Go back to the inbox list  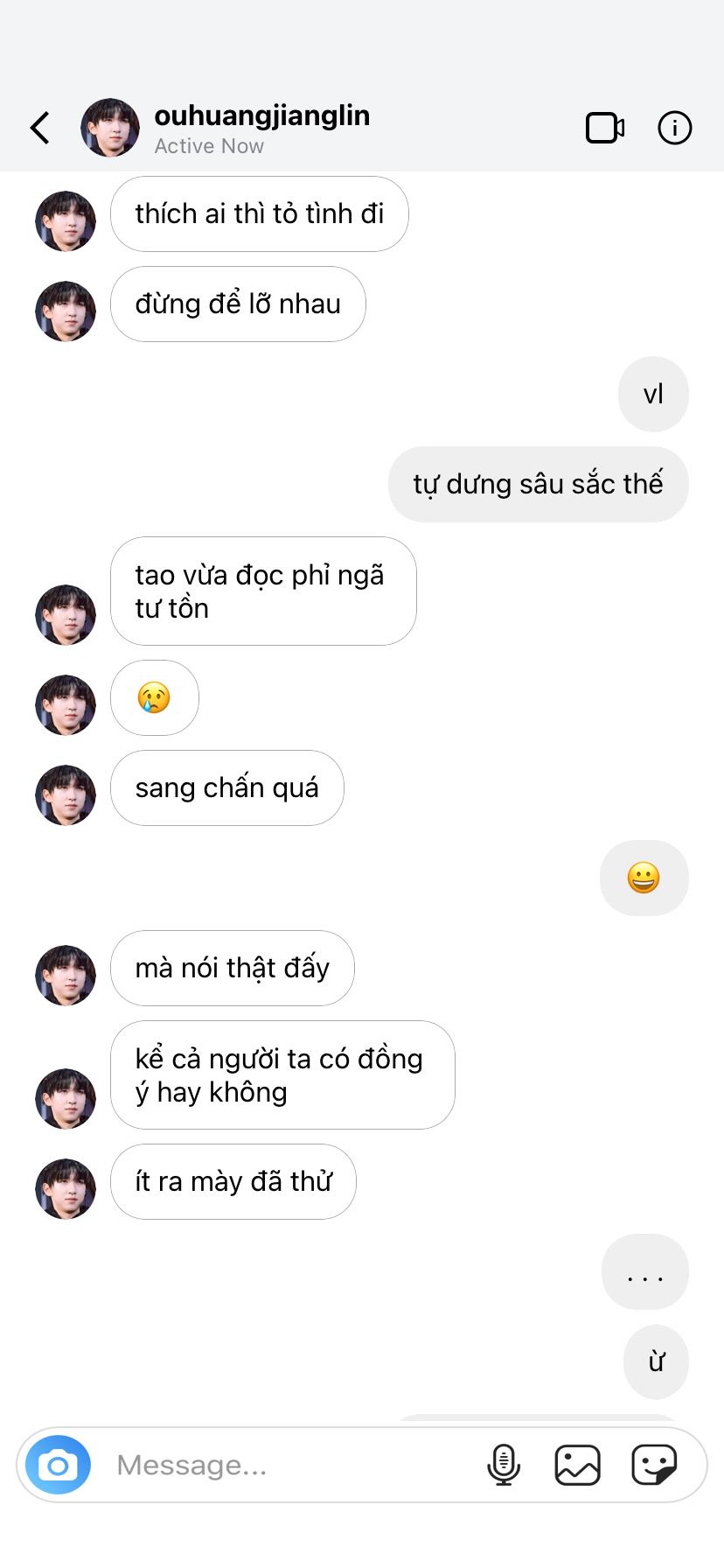[40, 128]
